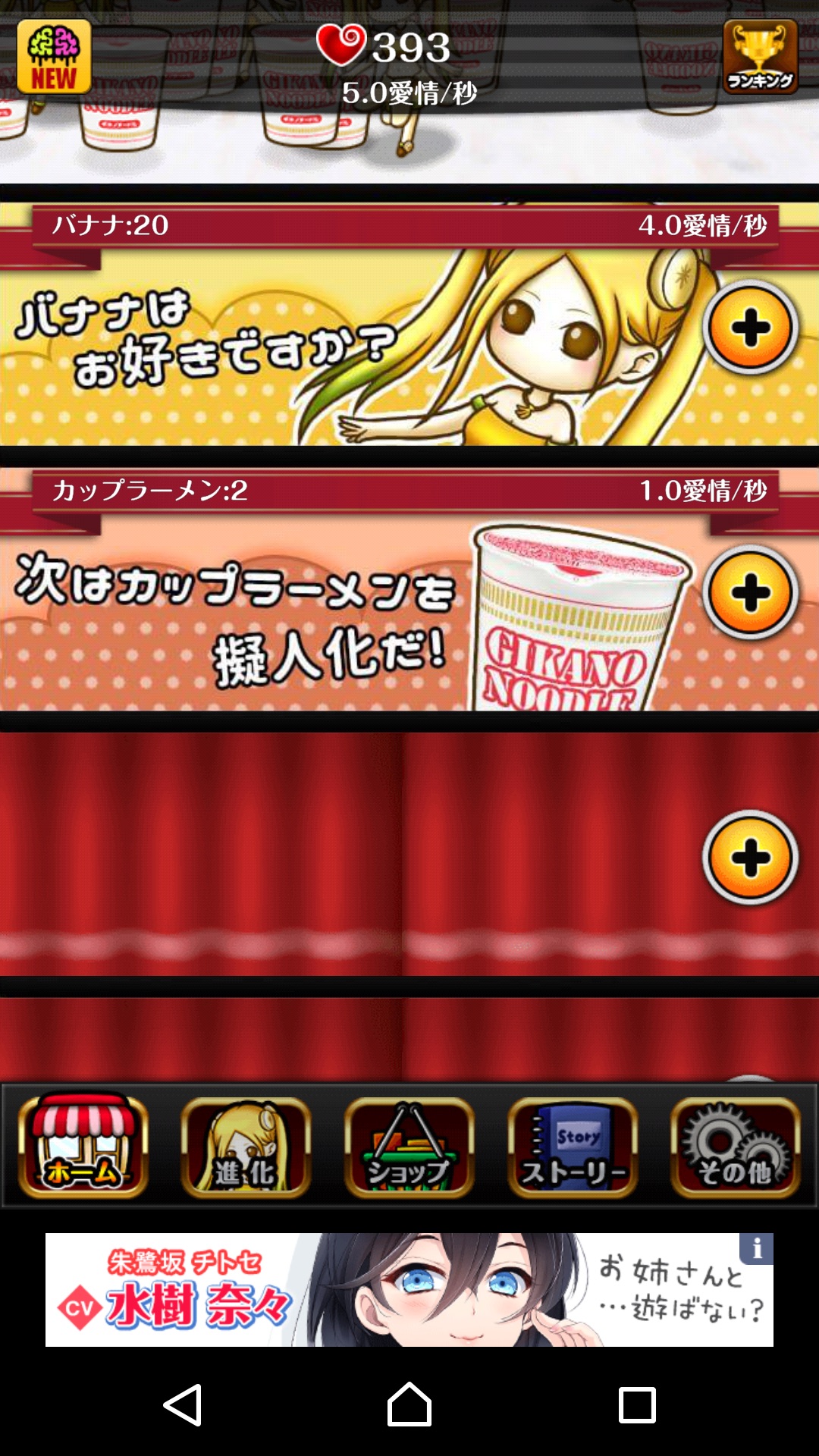Tap the ad info icon
The height and width of the screenshot is (1456, 819).
point(756,1249)
